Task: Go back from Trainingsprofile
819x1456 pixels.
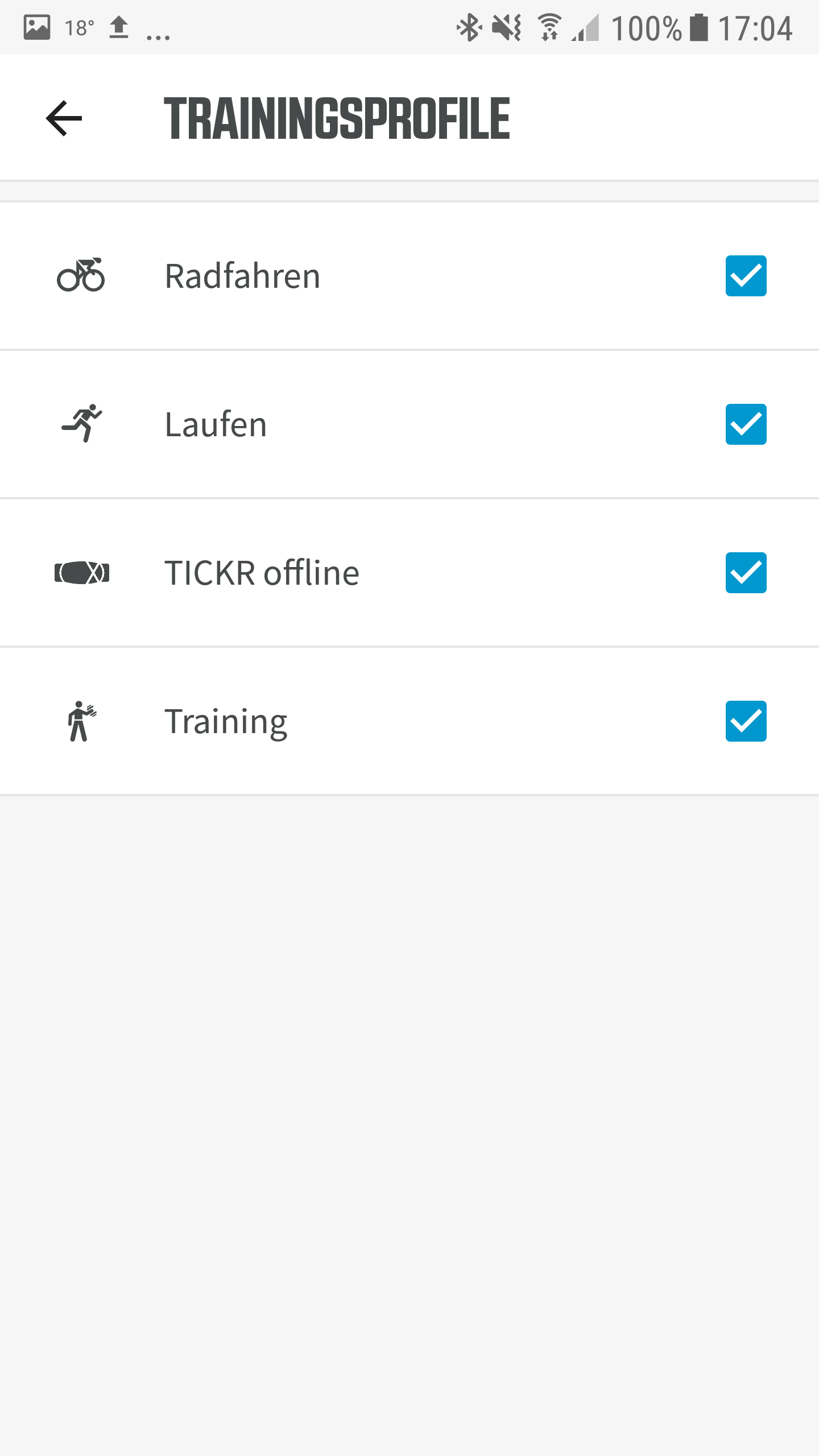Action: 64,118
